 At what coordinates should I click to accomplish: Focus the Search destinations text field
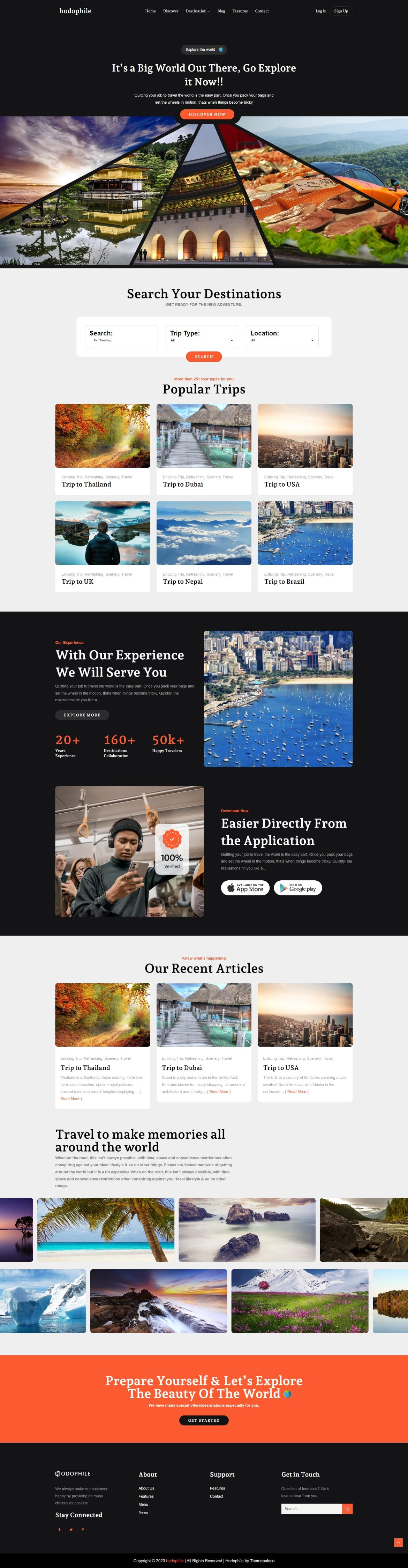click(121, 340)
